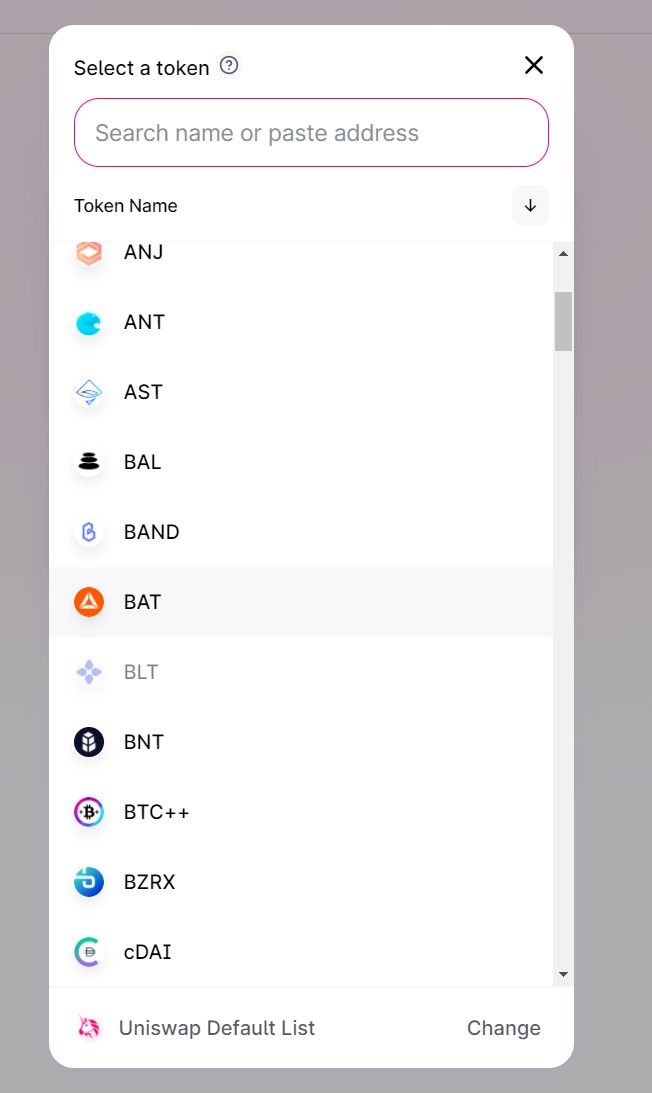Tap the scrollbar down arrow

click(563, 973)
